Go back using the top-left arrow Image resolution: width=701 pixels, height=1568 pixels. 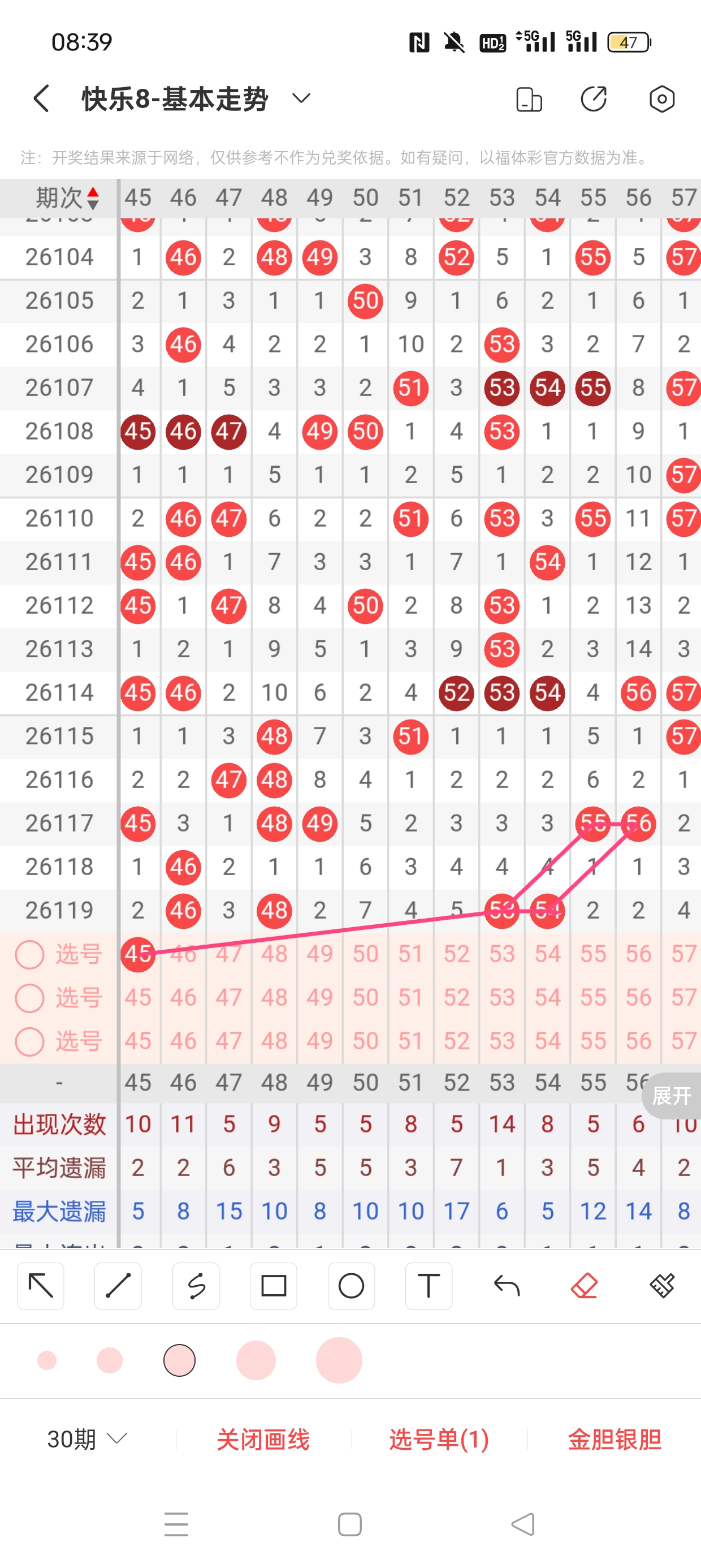click(x=41, y=98)
